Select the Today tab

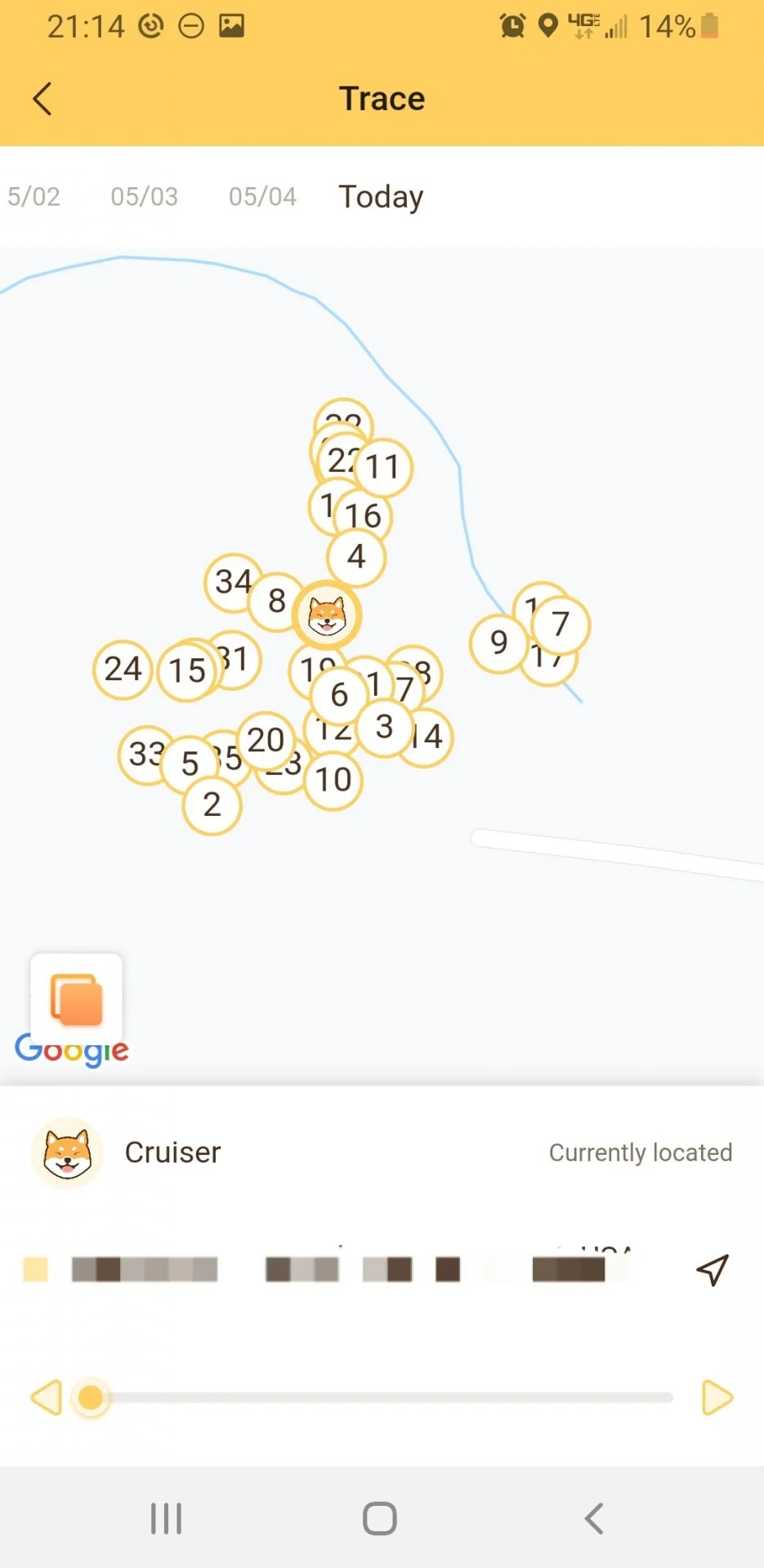point(381,197)
